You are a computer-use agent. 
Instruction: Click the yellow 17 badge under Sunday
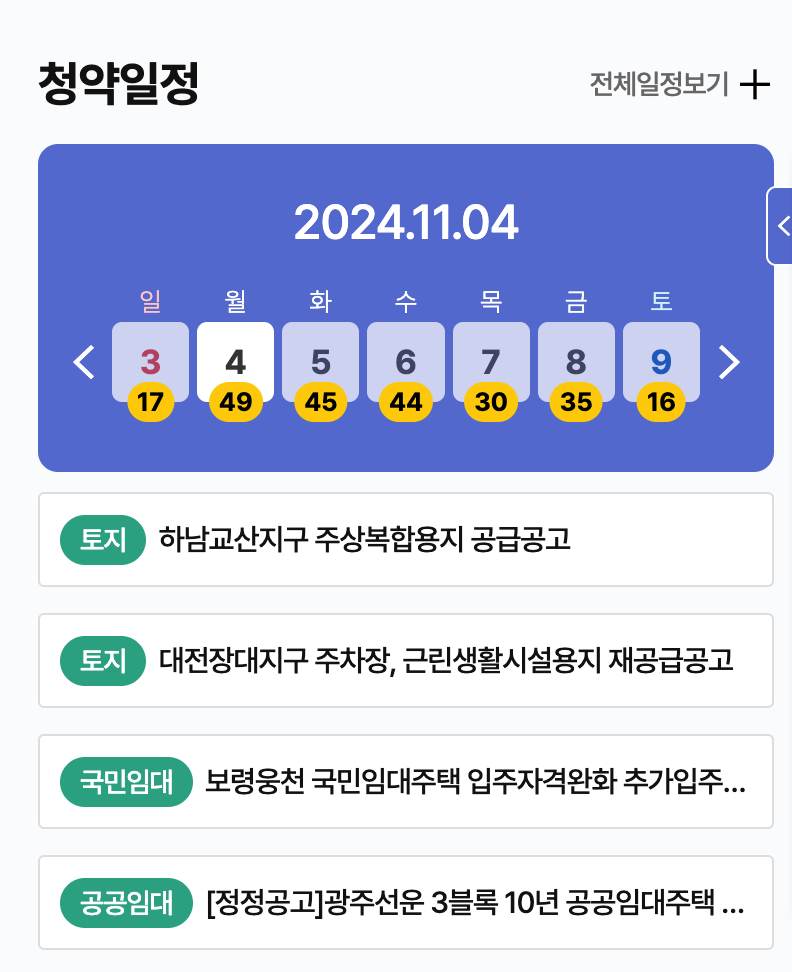click(x=149, y=403)
